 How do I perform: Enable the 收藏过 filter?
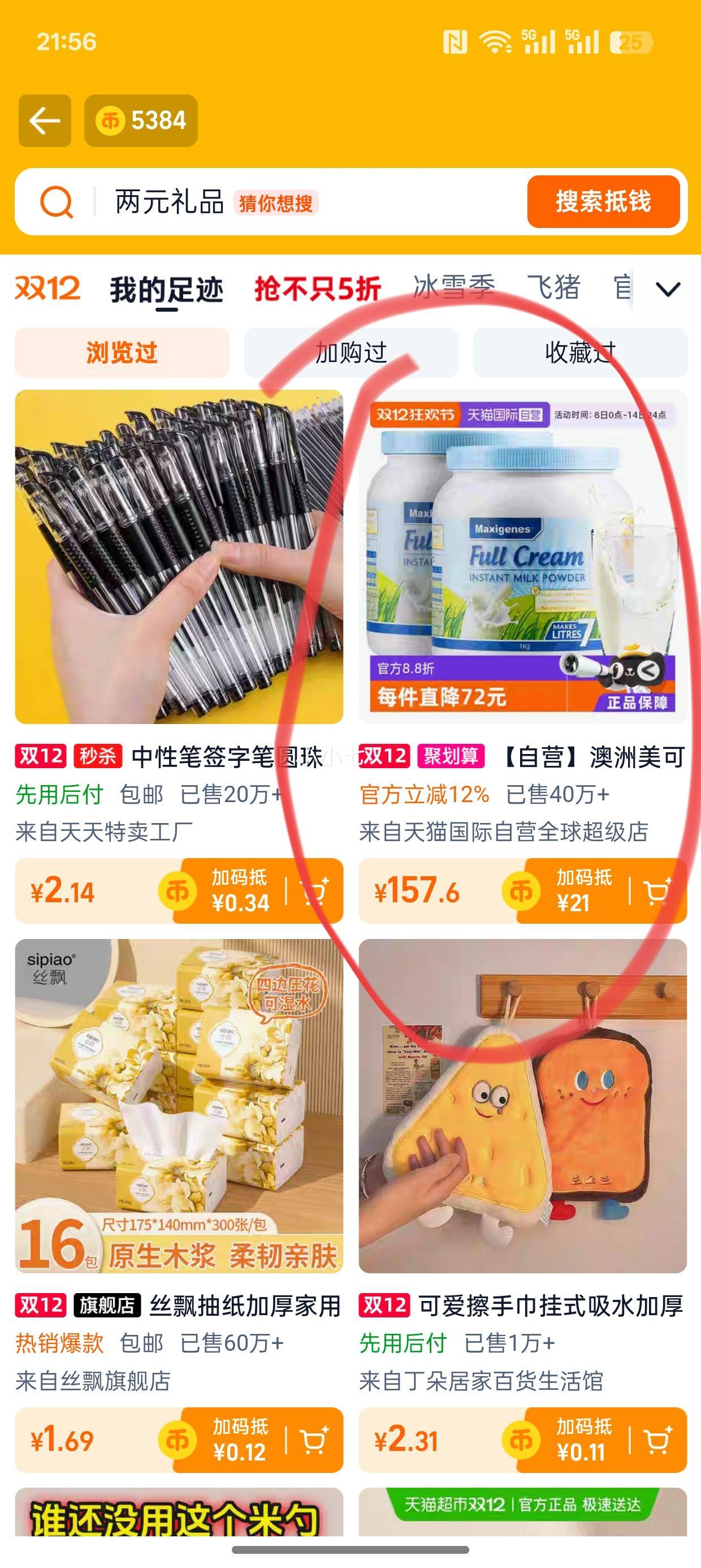point(580,351)
